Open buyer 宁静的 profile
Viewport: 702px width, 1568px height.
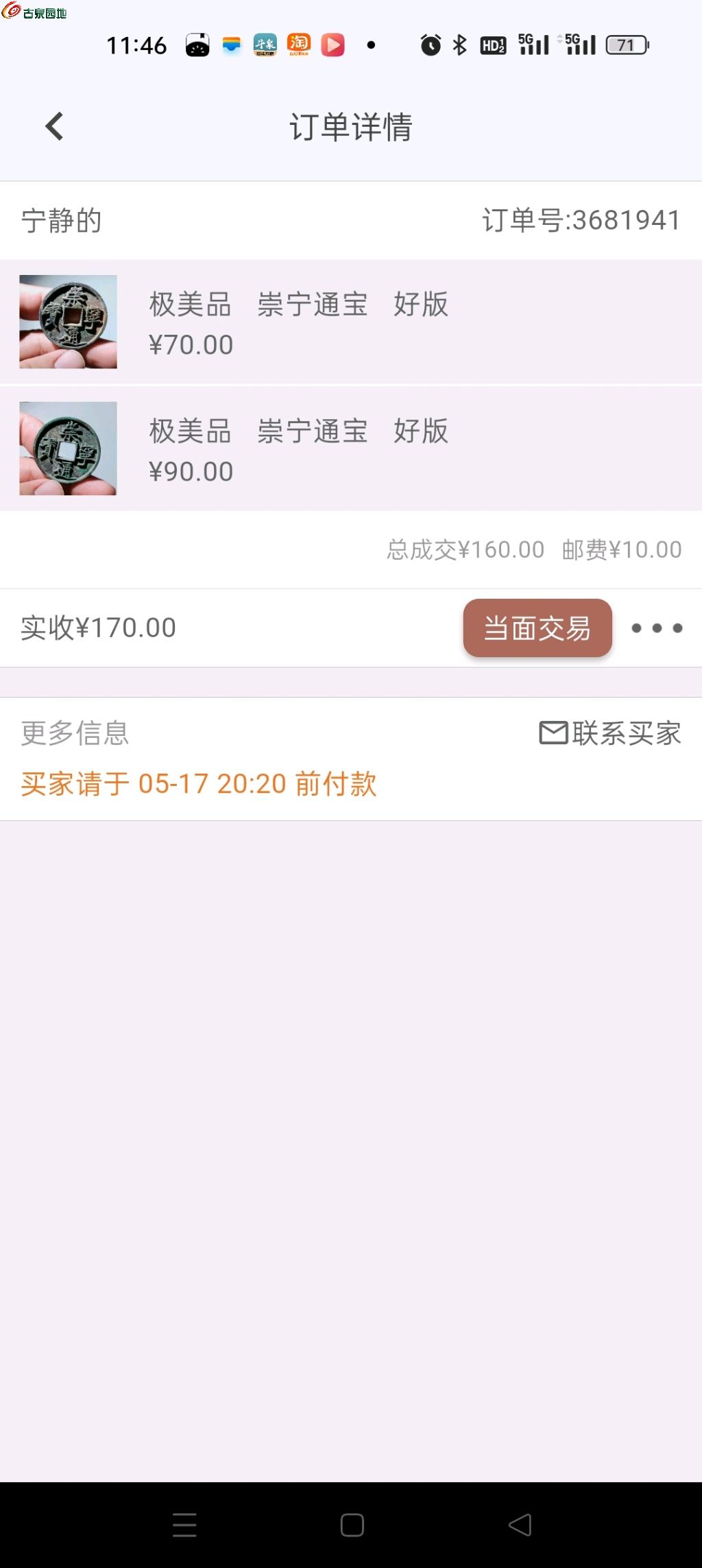click(x=62, y=221)
